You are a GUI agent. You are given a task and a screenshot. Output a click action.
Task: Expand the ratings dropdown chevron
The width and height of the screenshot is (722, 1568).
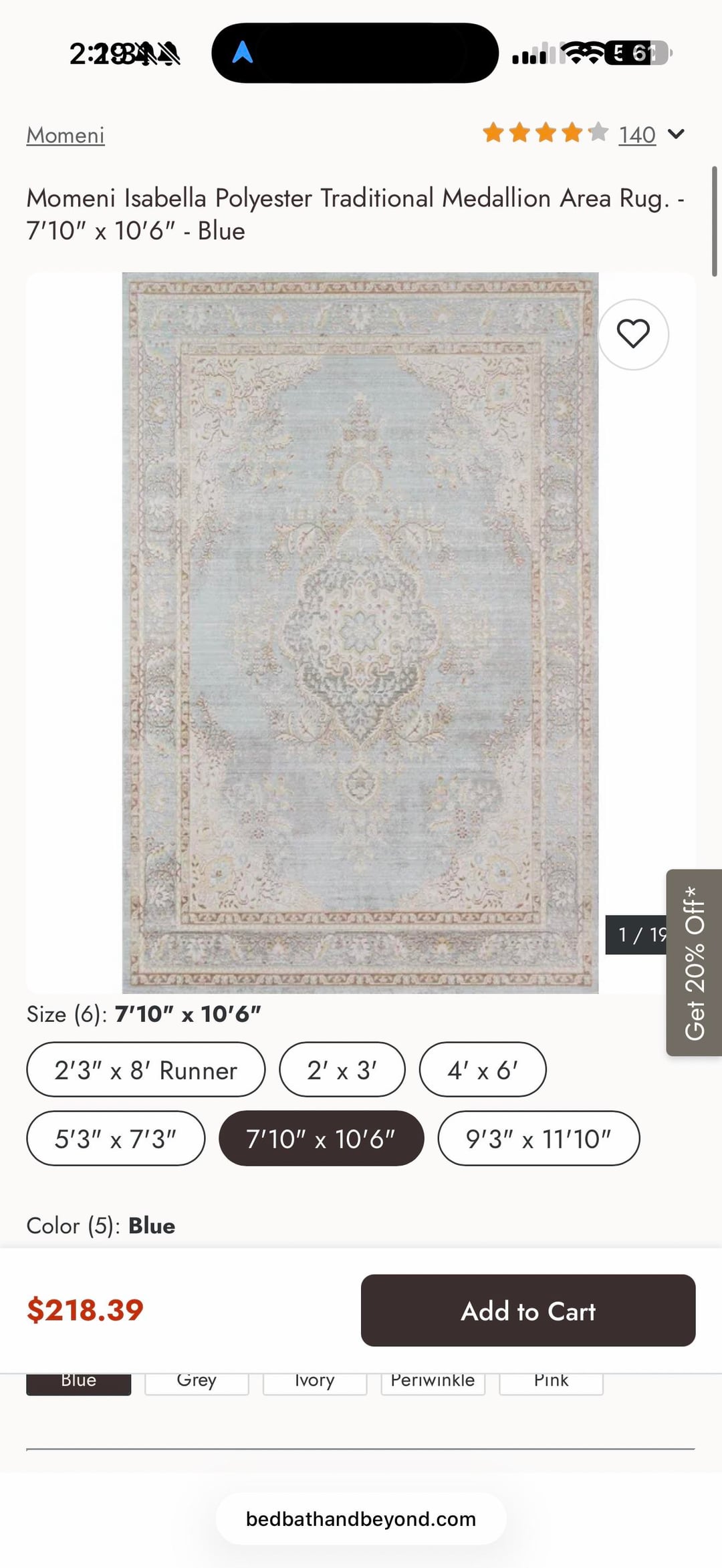tap(676, 134)
